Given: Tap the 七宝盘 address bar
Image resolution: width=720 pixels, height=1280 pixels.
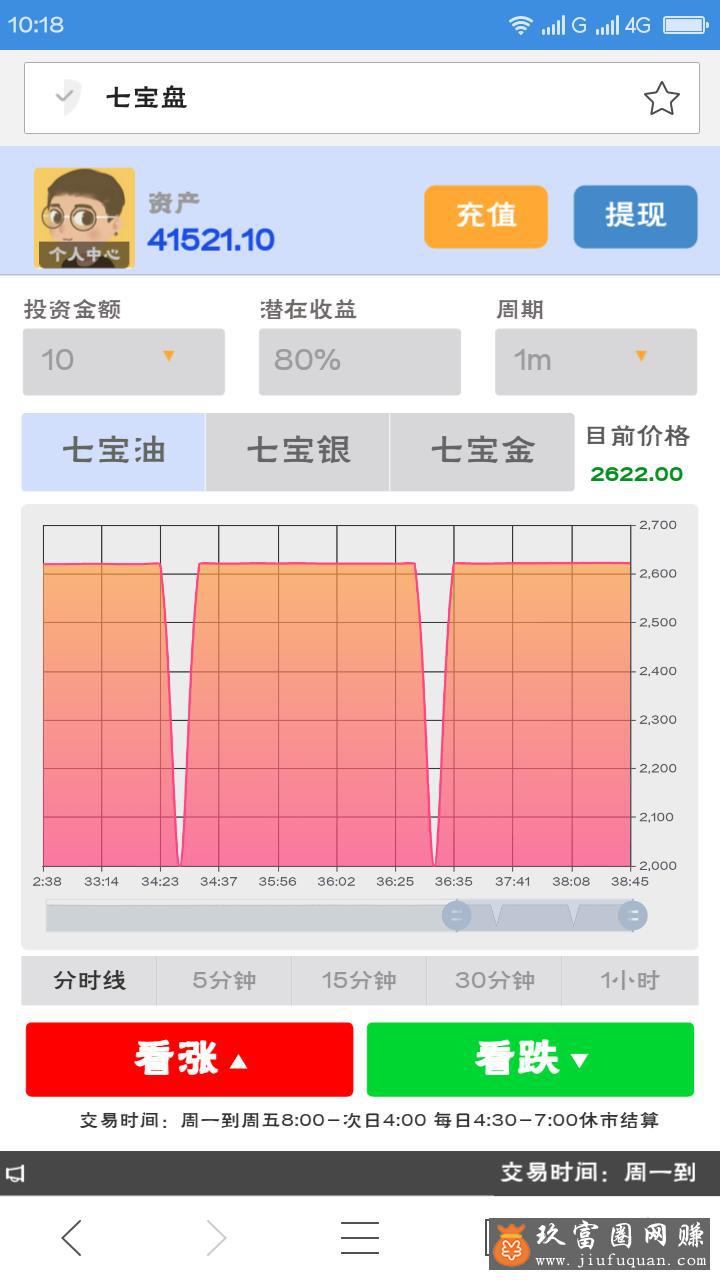Looking at the screenshot, I should coord(340,98).
